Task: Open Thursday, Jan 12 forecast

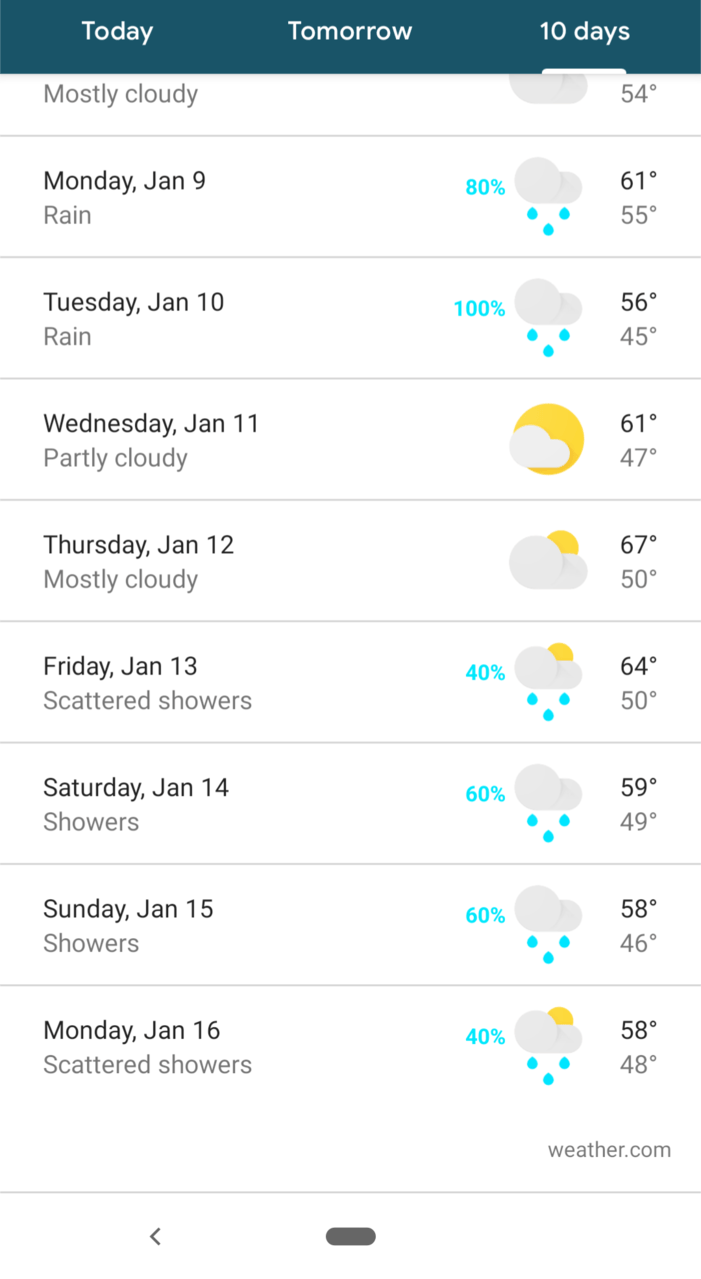Action: [x=350, y=561]
